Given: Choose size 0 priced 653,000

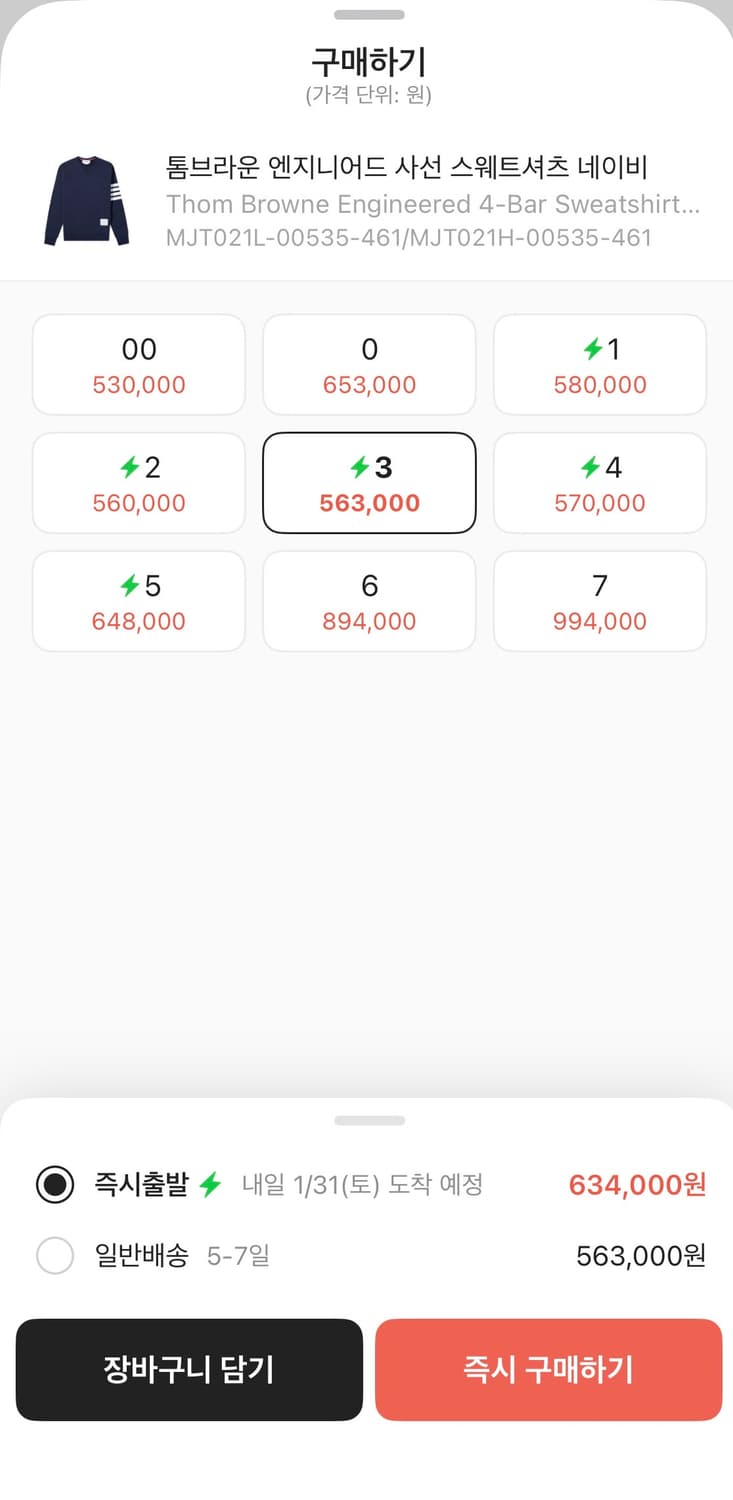Looking at the screenshot, I should [369, 365].
